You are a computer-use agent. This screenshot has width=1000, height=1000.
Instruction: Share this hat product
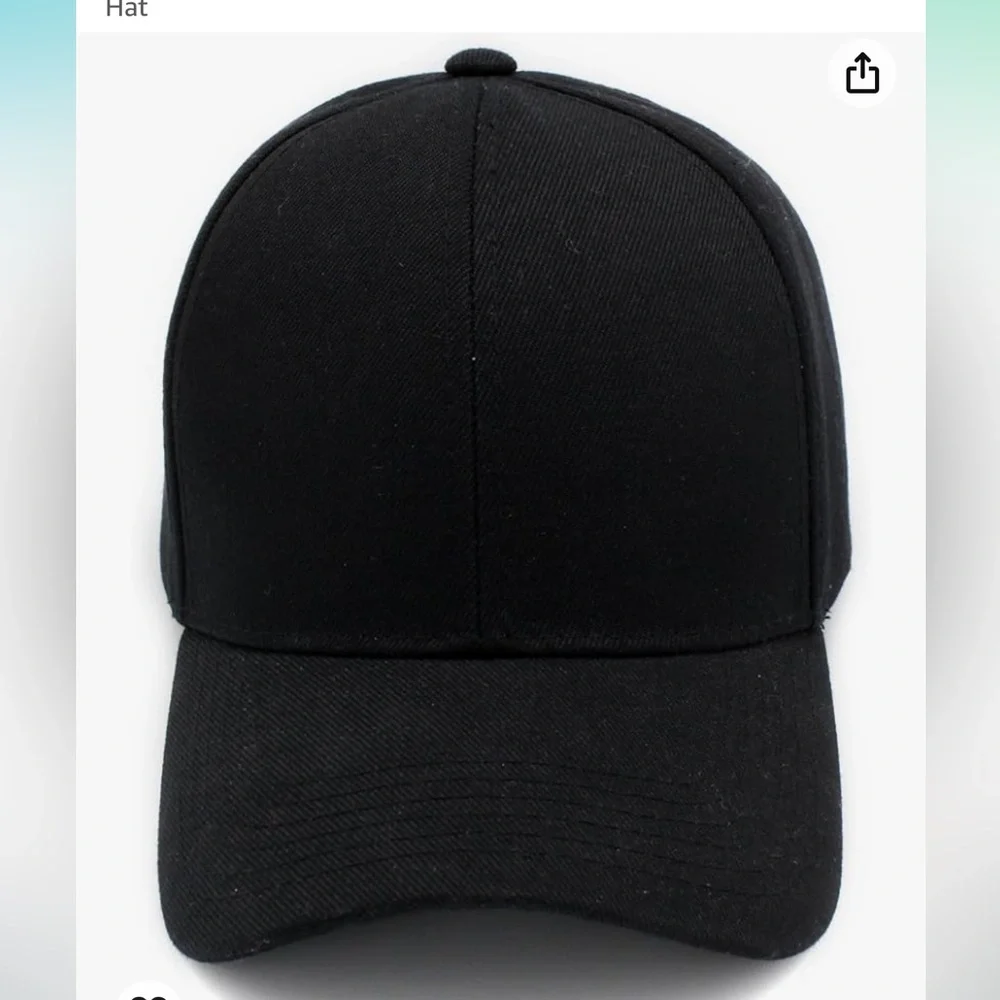point(862,73)
